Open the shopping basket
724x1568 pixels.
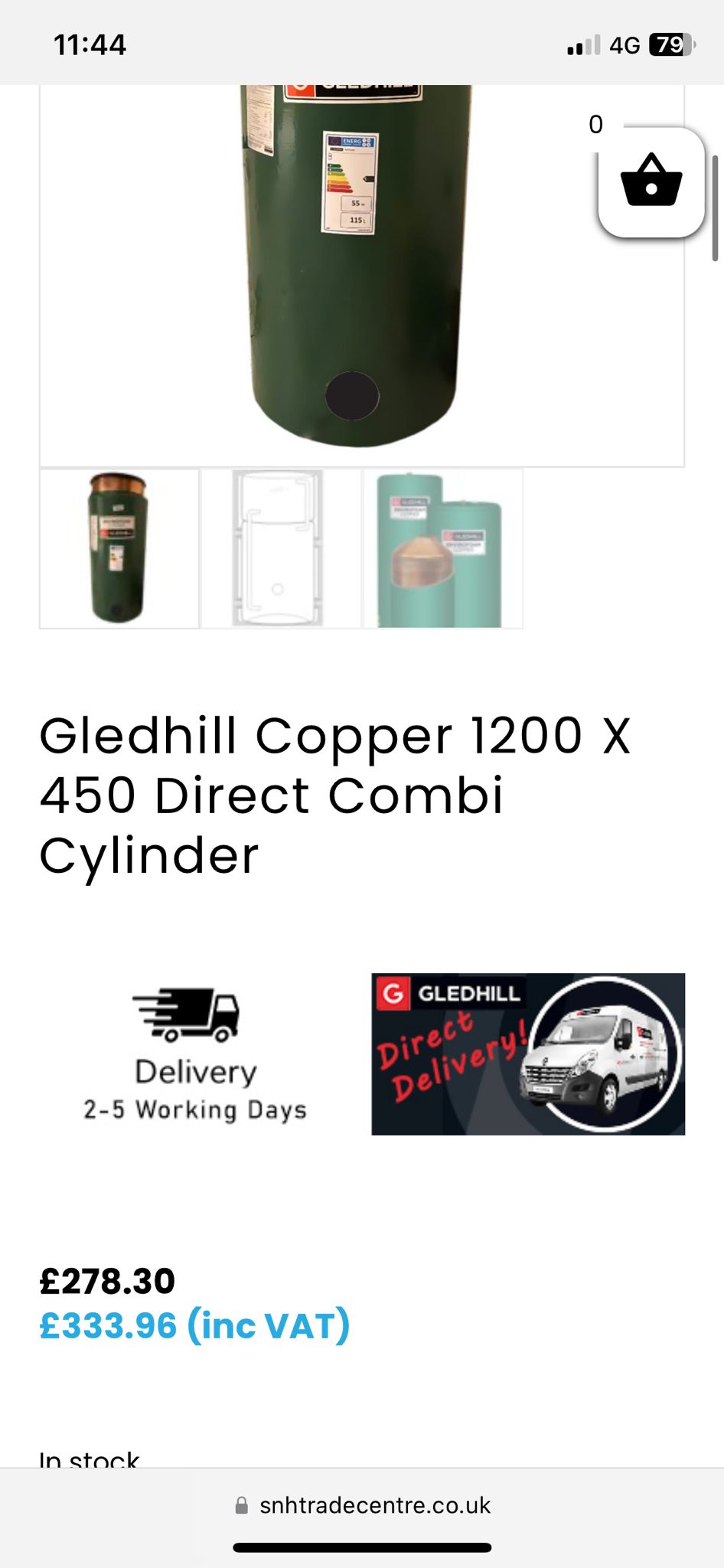pos(651,182)
